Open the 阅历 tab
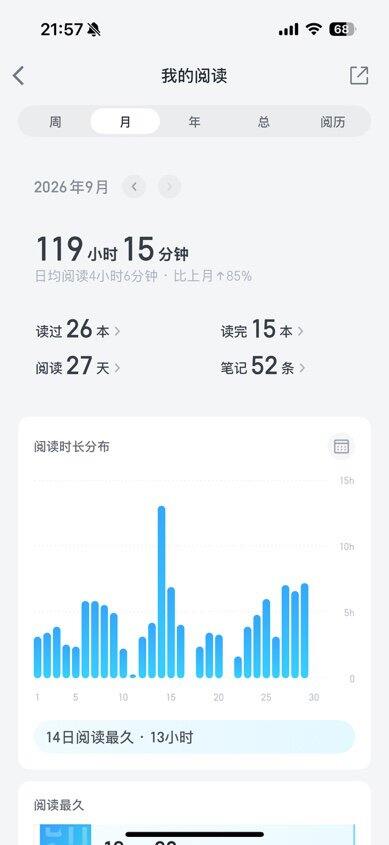This screenshot has width=389, height=845. [x=332, y=121]
